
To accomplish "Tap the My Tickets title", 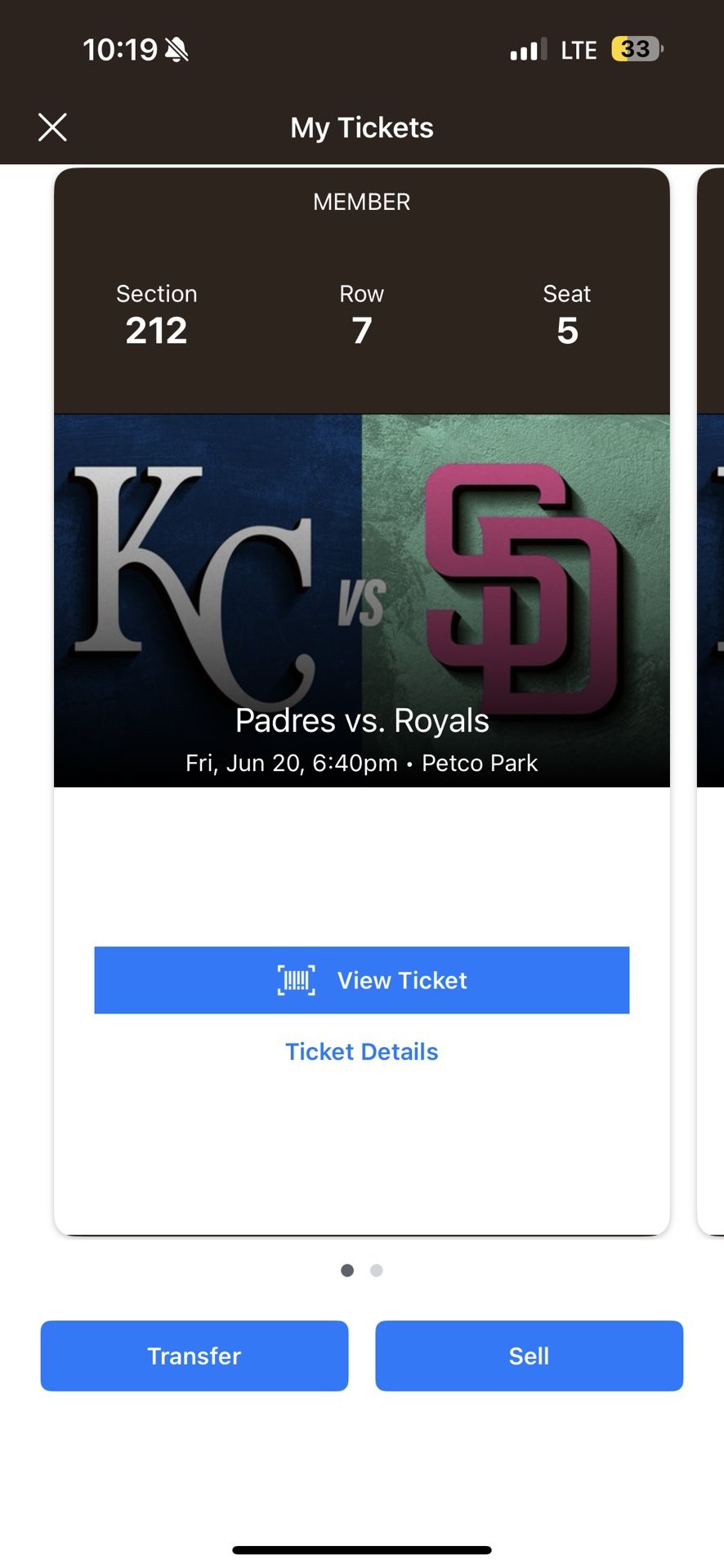I will coord(362,127).
